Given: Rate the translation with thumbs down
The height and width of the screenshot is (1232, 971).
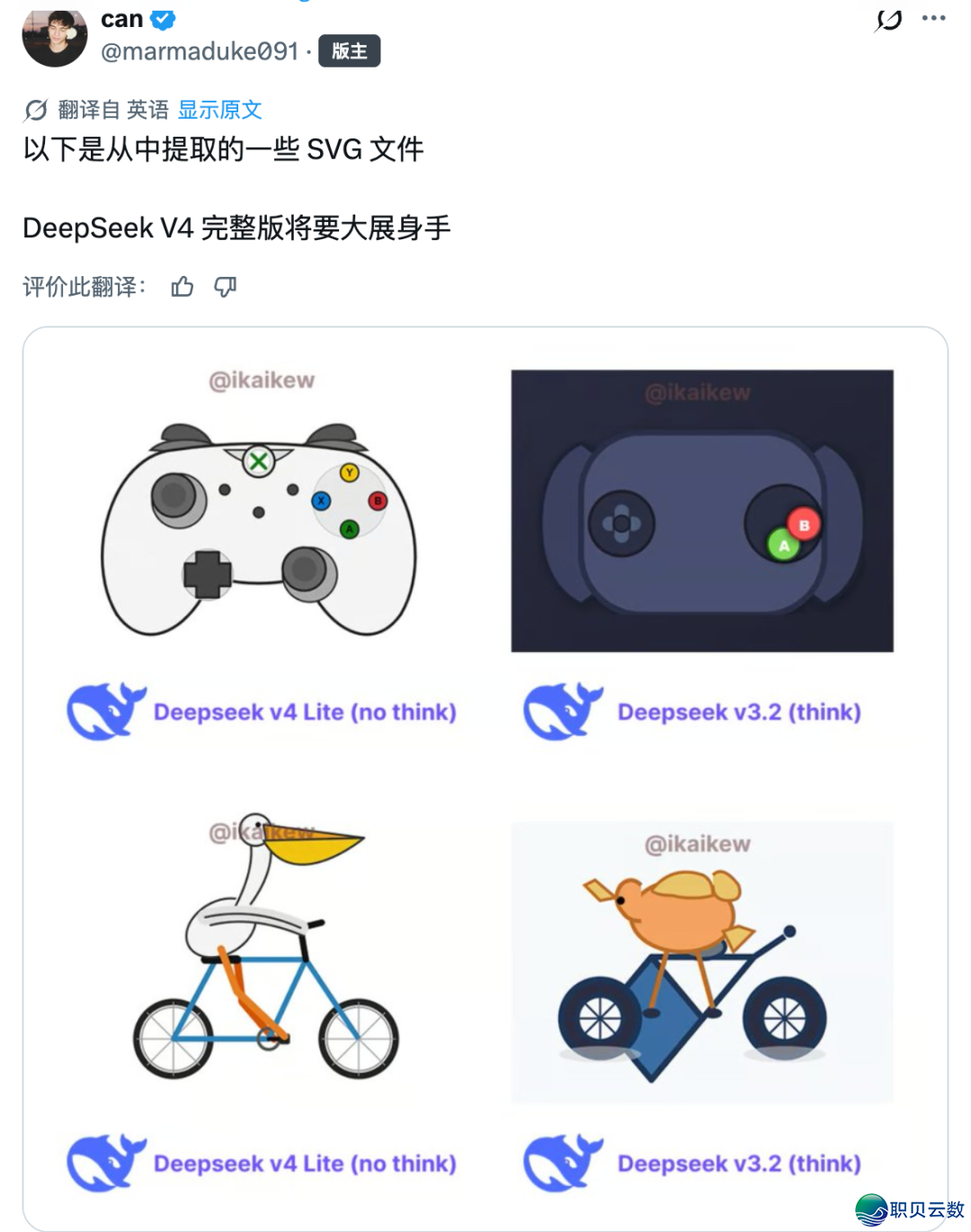Looking at the screenshot, I should click(x=225, y=285).
